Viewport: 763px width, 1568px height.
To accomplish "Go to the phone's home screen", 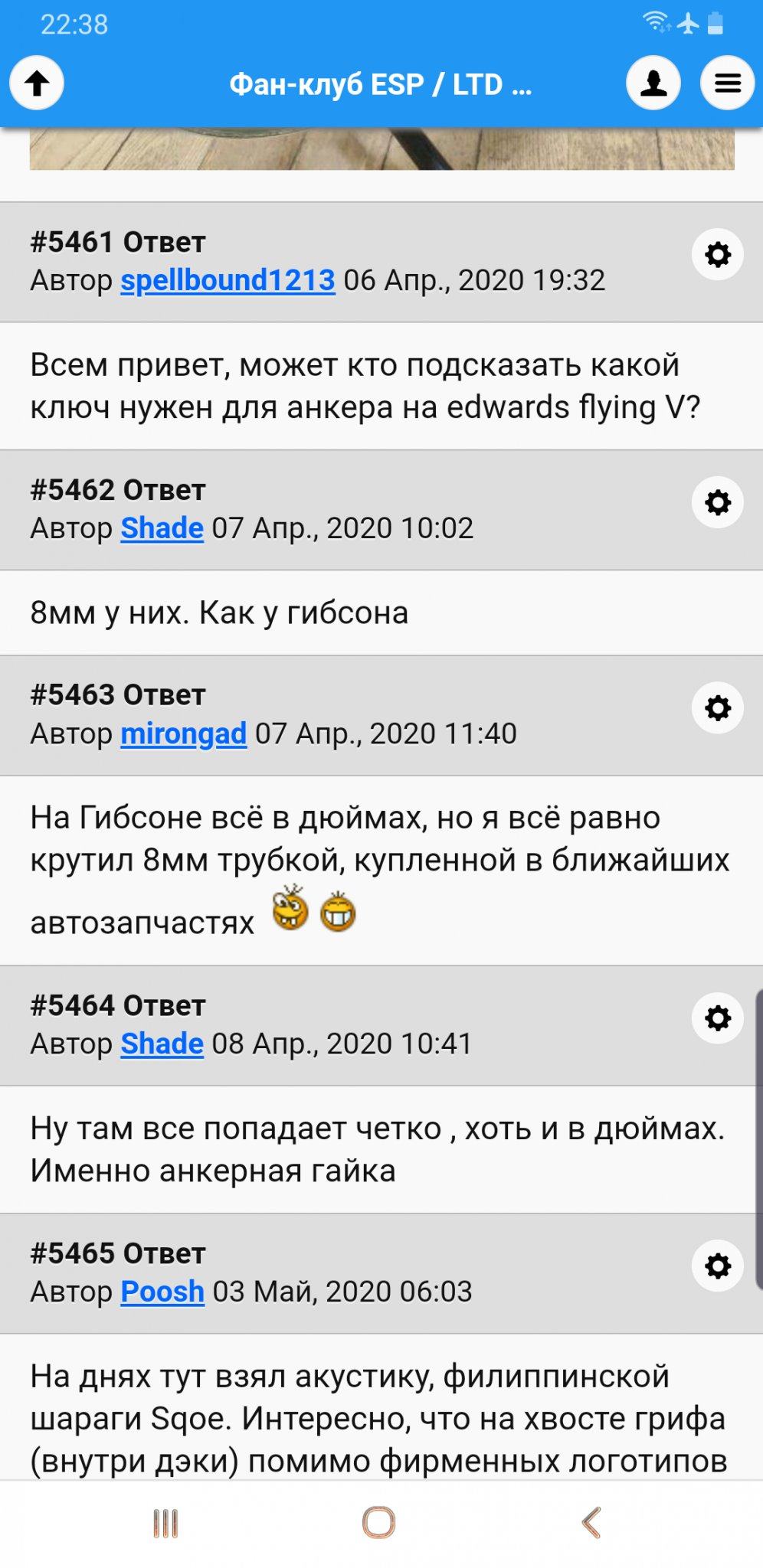I will [379, 1523].
